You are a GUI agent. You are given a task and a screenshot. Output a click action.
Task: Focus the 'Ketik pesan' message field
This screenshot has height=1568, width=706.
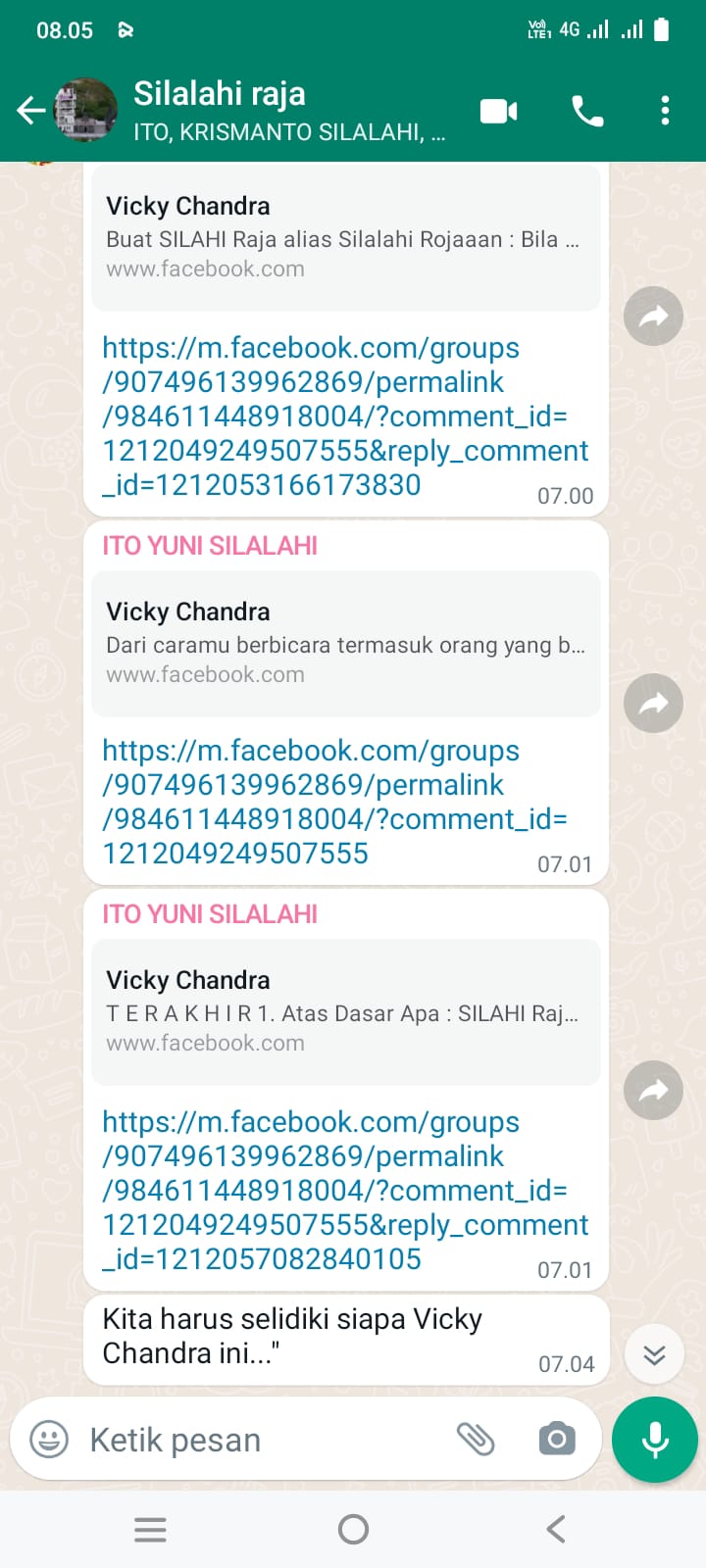pyautogui.click(x=255, y=1440)
